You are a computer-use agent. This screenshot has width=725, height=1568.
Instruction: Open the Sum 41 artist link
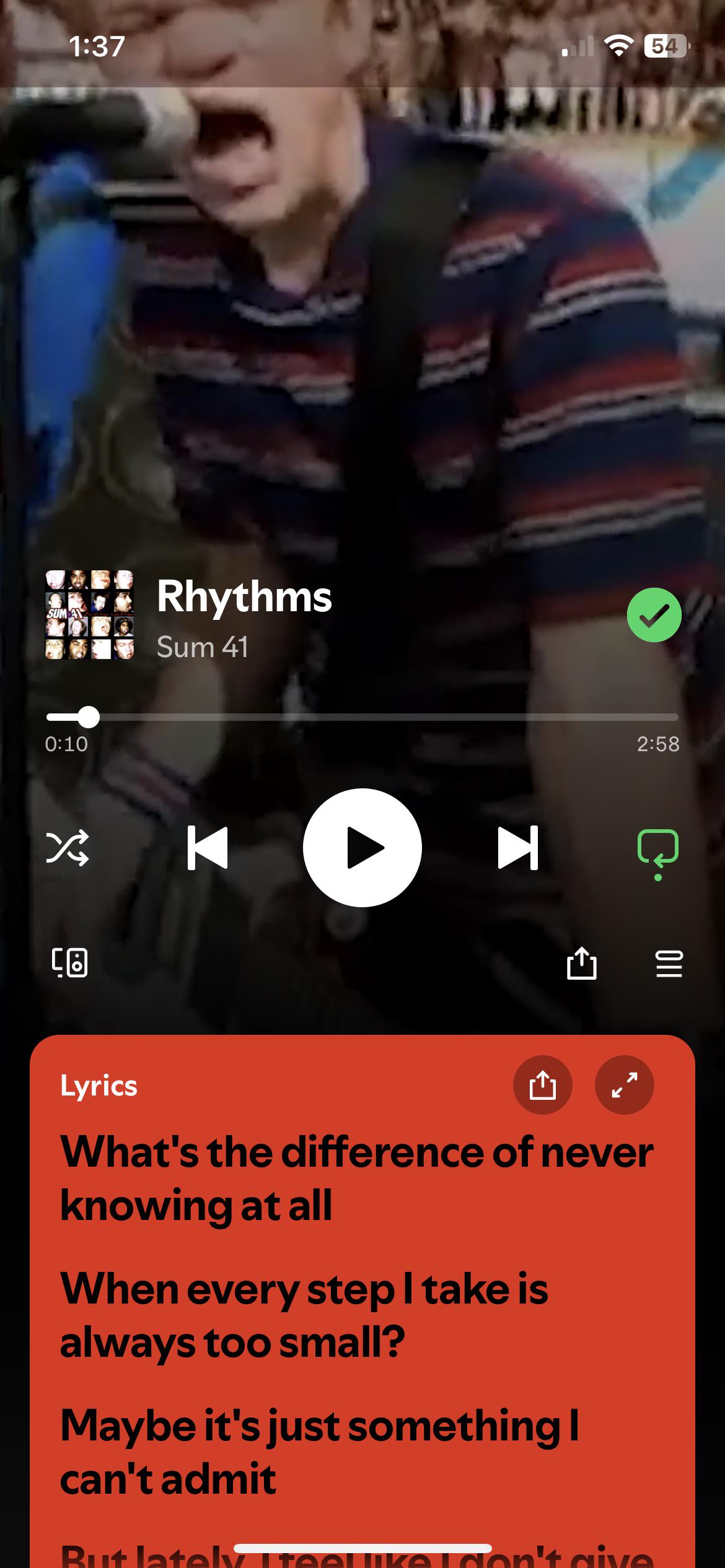[x=203, y=647]
